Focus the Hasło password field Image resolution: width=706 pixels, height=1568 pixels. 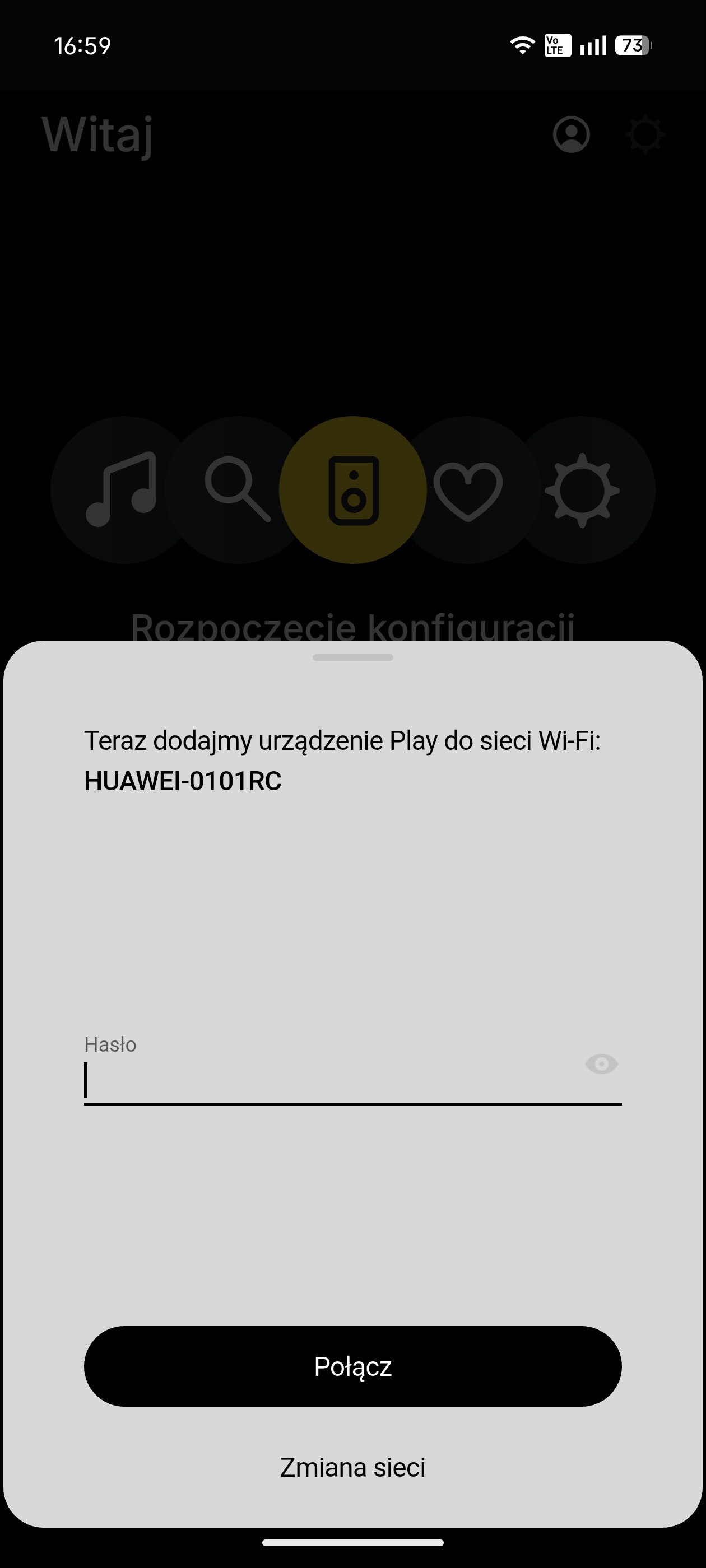pos(329,1080)
